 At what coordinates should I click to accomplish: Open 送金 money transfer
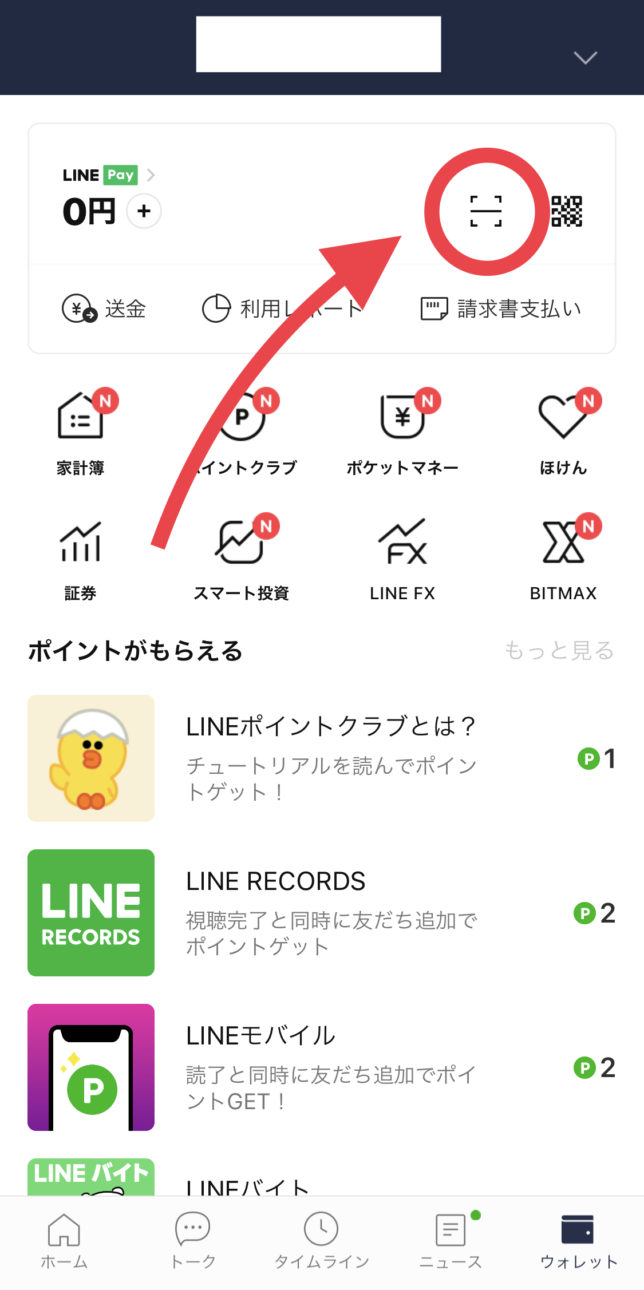coord(103,309)
